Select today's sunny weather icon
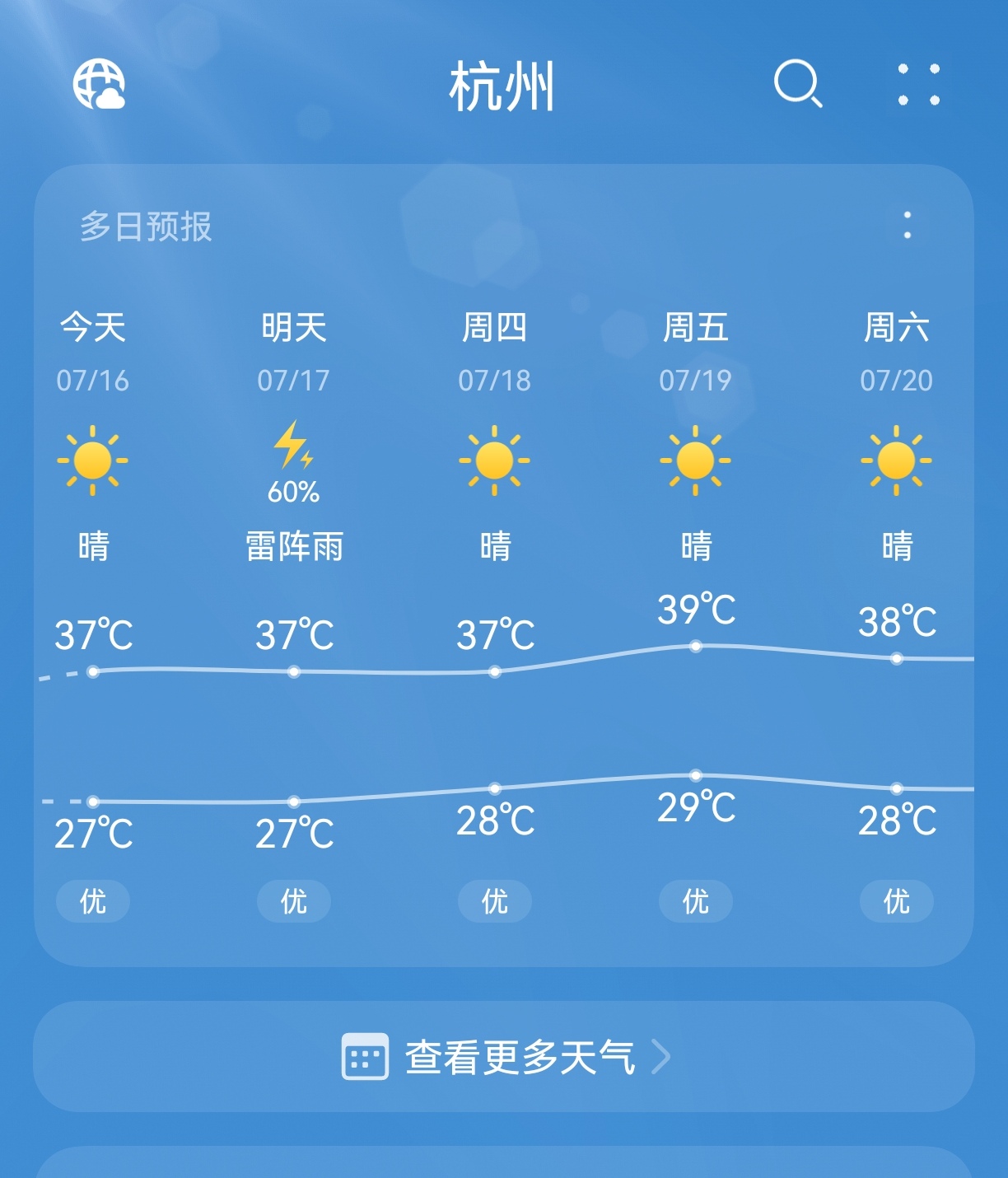Viewport: 1008px width, 1178px height. click(x=93, y=461)
